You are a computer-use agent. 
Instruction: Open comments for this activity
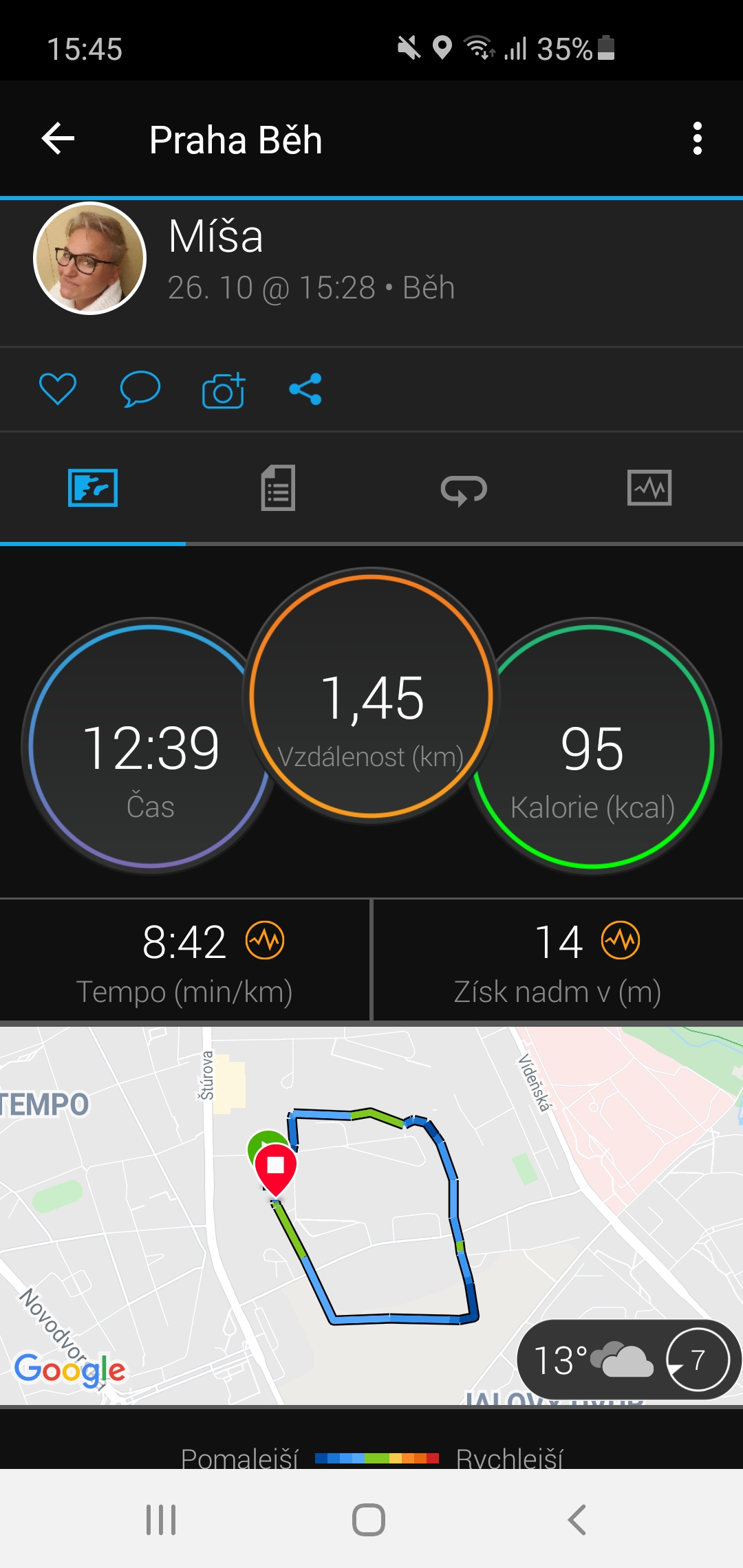[140, 389]
